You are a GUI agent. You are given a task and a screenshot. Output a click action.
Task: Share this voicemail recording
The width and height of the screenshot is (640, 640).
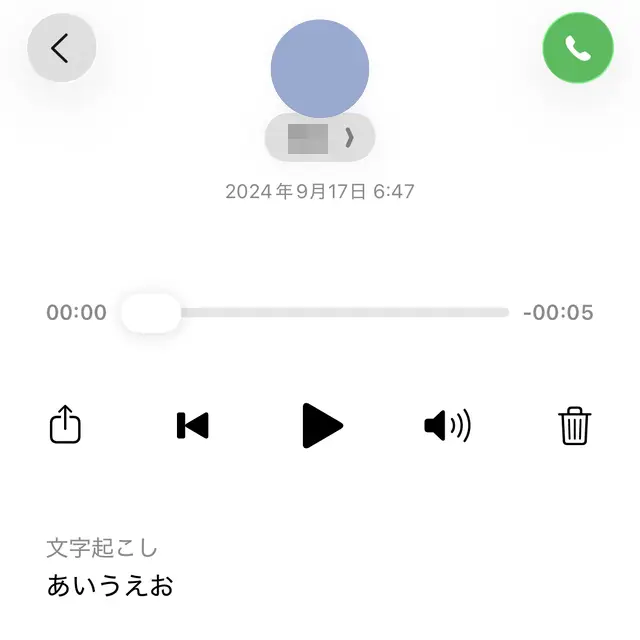(x=65, y=425)
